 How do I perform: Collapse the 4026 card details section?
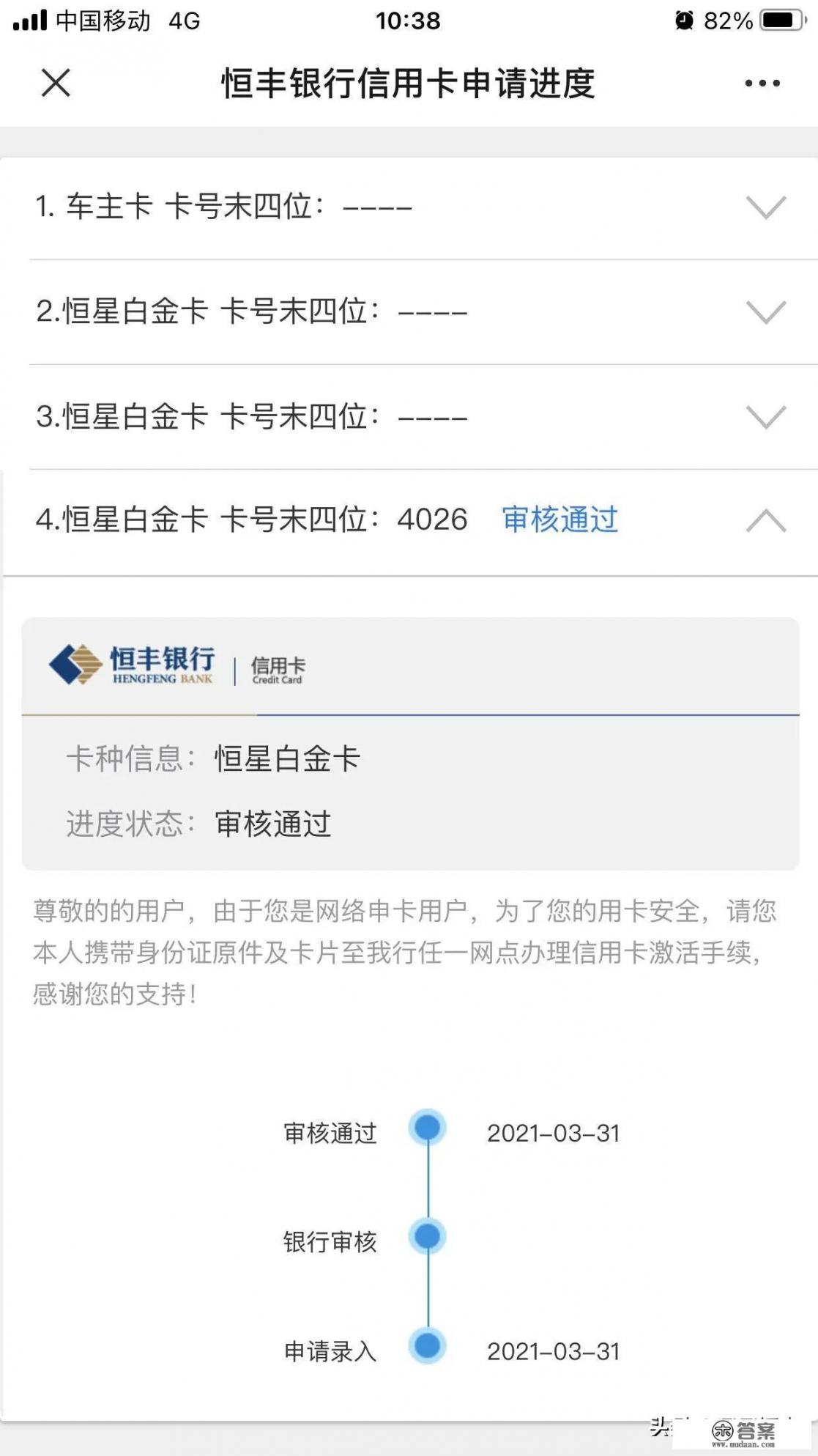pos(765,520)
